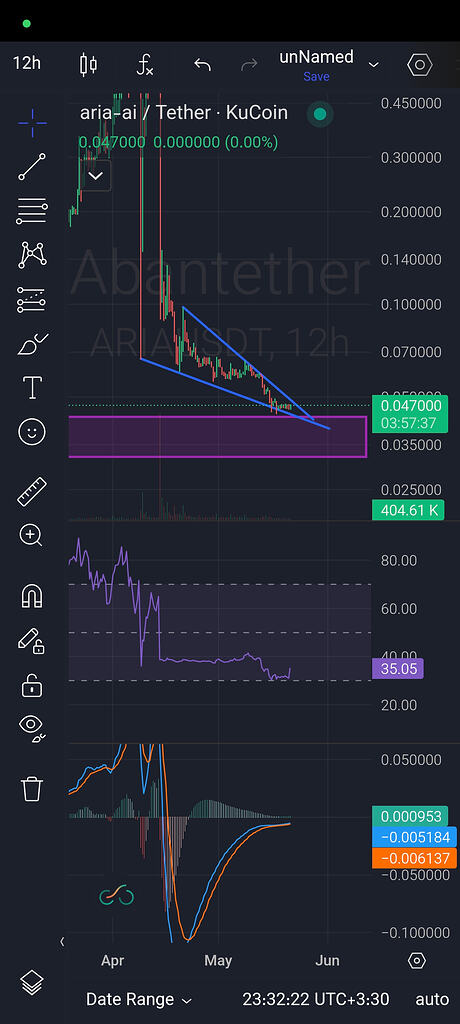Screen dimensions: 460x1024
Task: Open the Date Range selector
Action: coord(139,999)
